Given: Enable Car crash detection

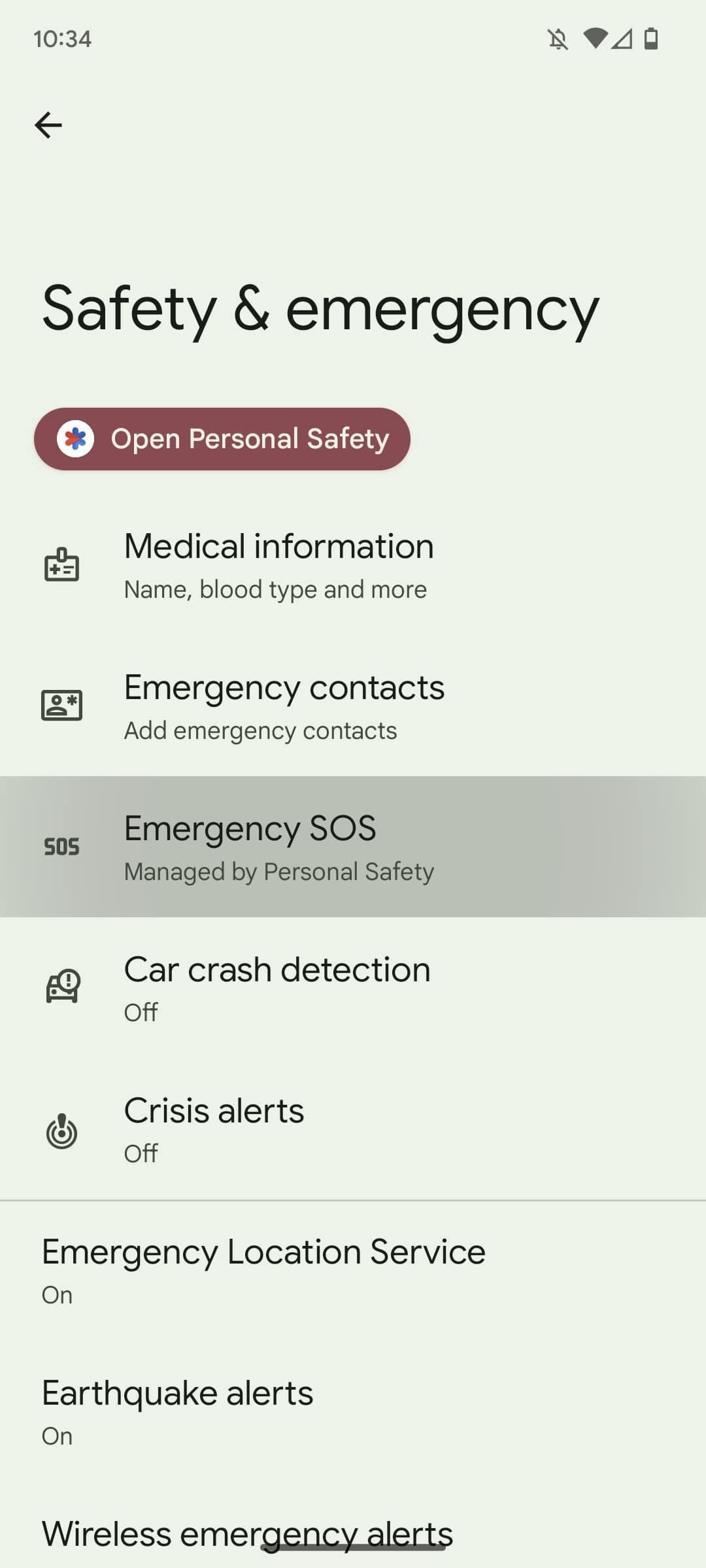Looking at the screenshot, I should 353,987.
